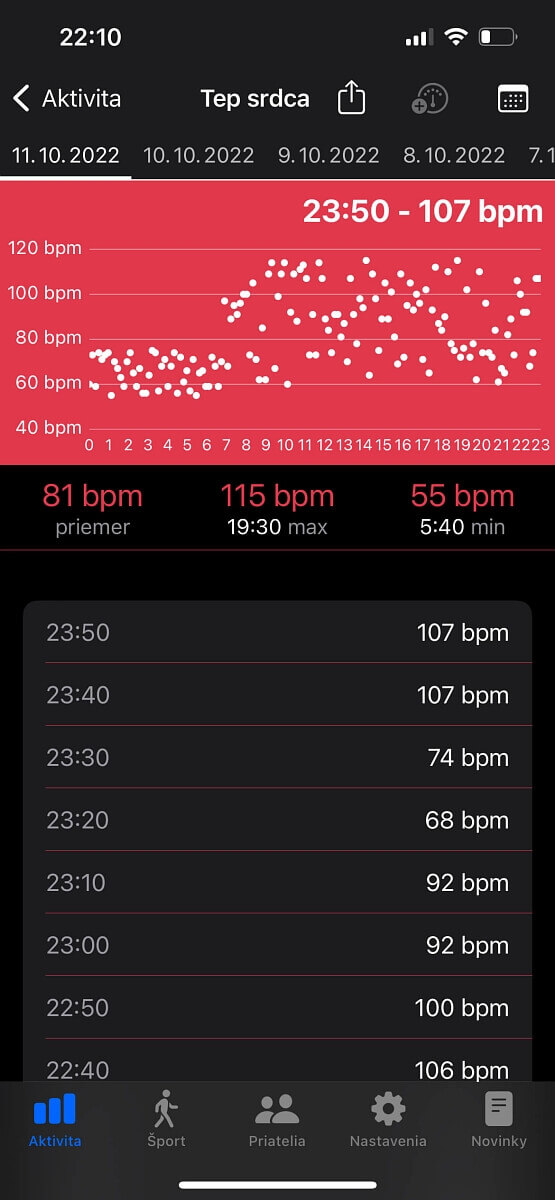Switch to the Priatelia tab
The image size is (555, 1200).
point(277,1119)
